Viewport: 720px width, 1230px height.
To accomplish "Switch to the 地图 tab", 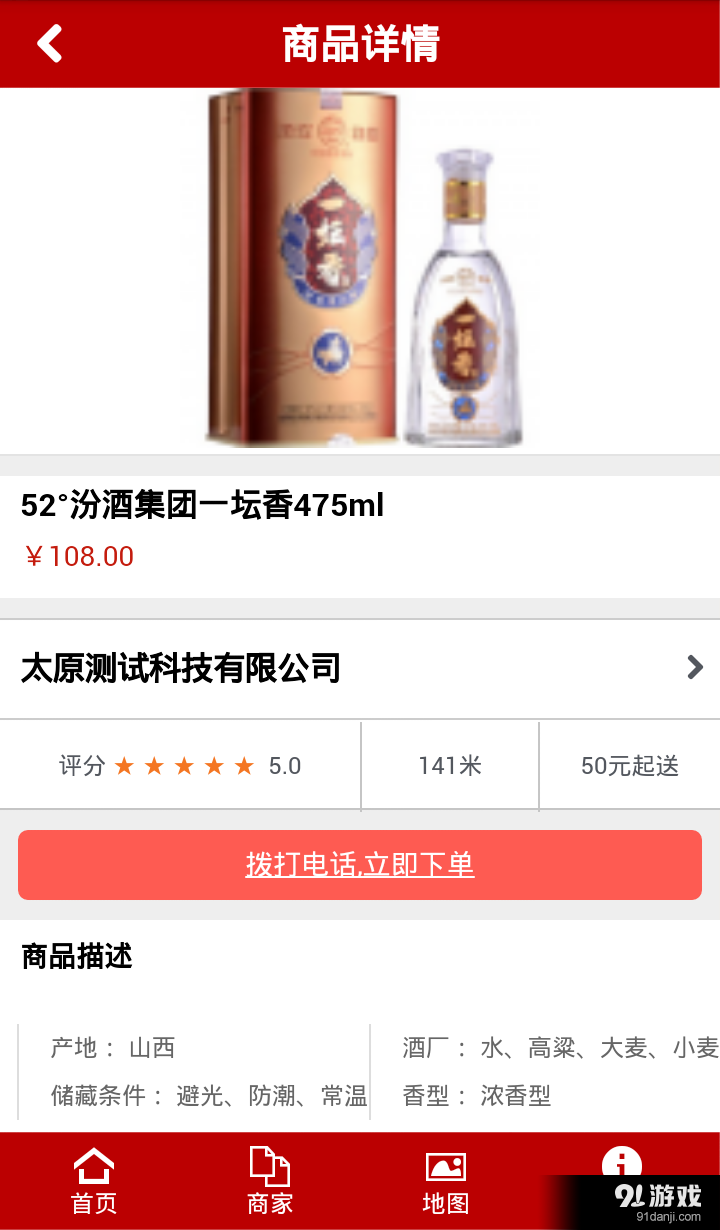I will [x=444, y=1180].
